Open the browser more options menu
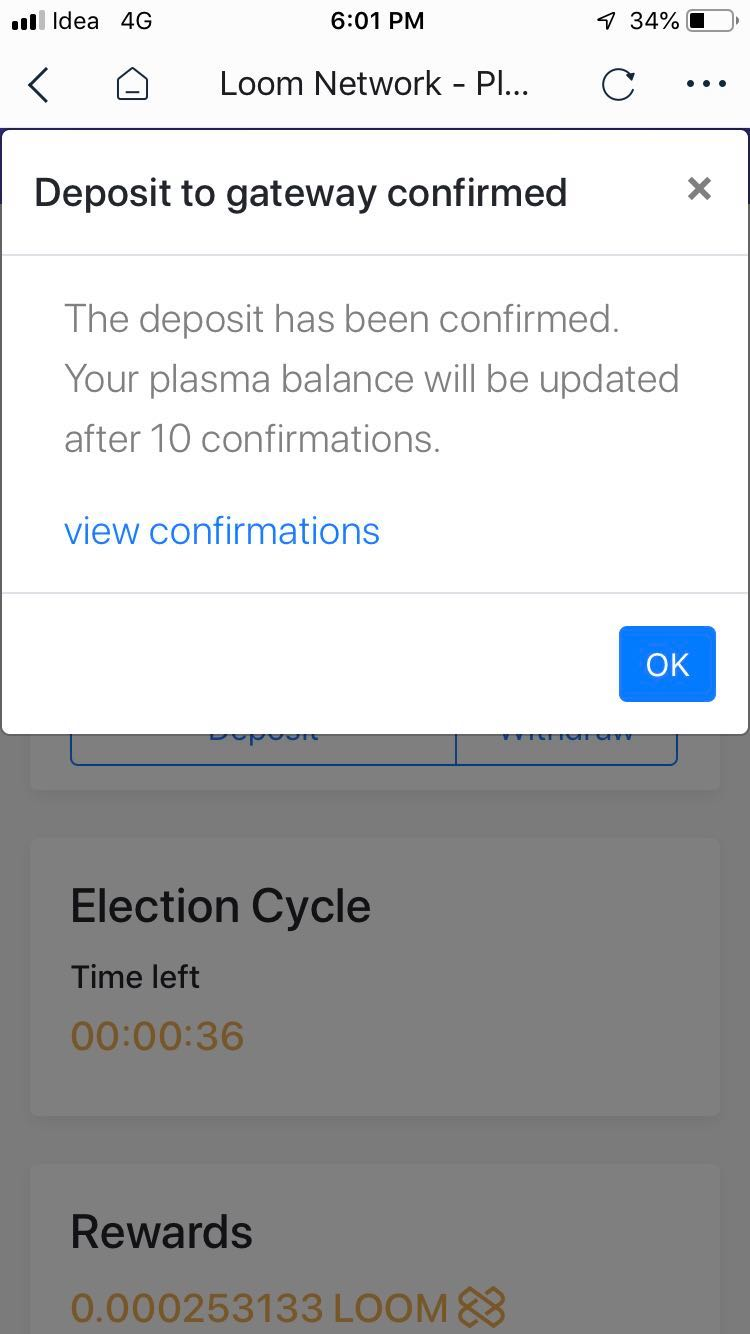Screen dimensions: 750x1334 705,85
